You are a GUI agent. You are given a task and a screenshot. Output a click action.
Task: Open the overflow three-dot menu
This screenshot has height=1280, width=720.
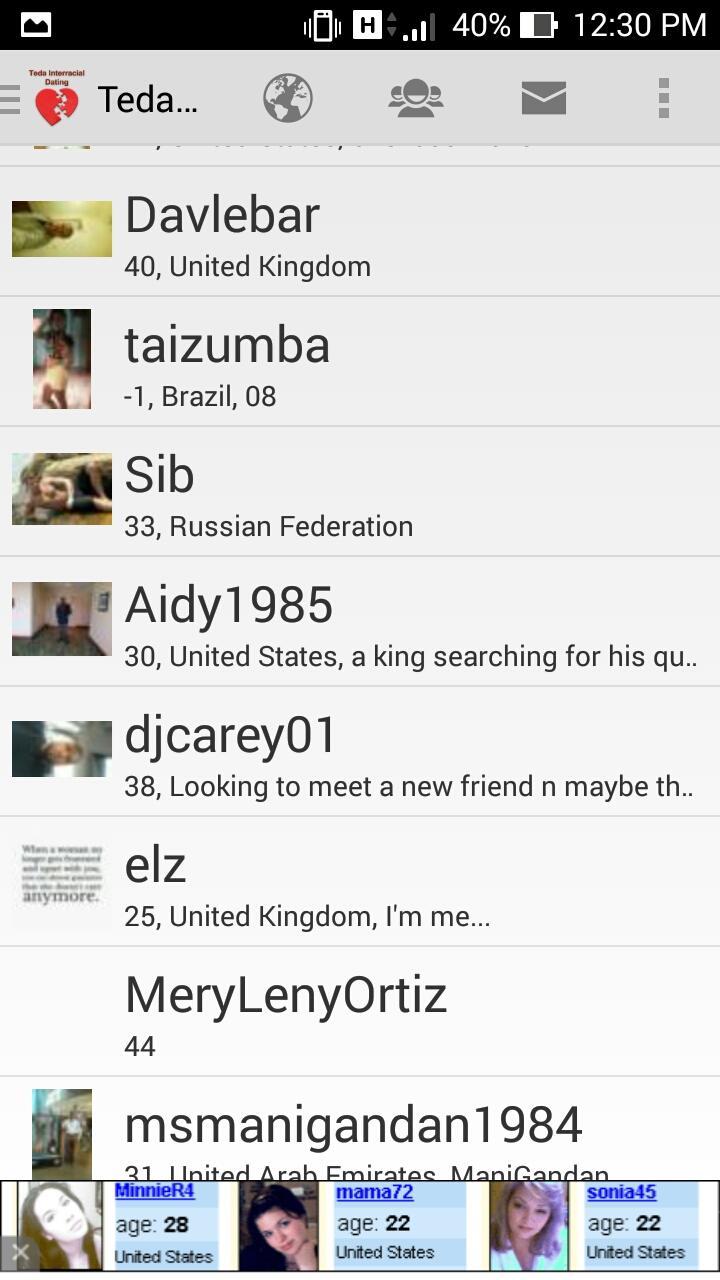tap(661, 97)
